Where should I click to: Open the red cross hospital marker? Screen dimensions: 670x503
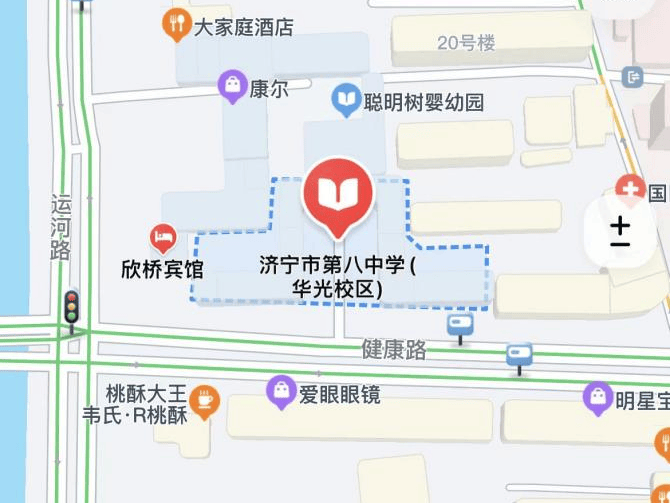click(630, 188)
